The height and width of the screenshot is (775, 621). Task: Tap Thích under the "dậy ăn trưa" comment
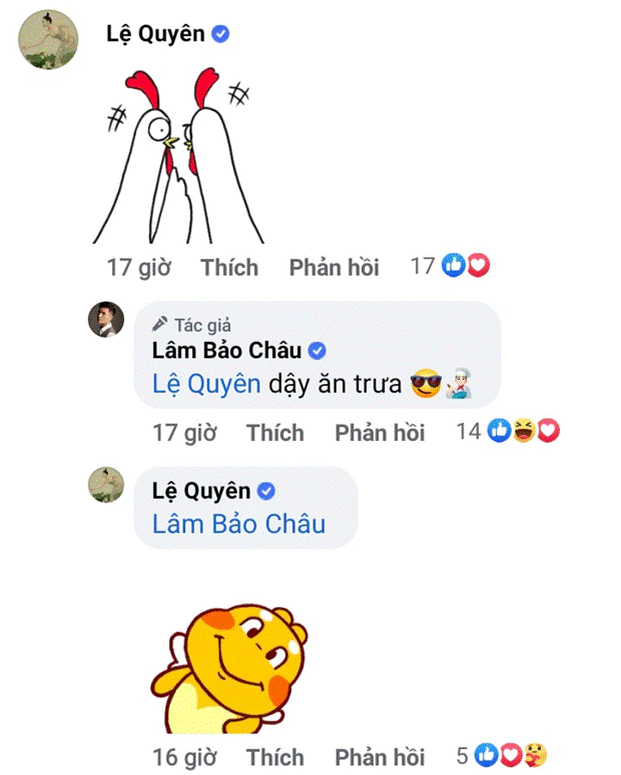[275, 432]
